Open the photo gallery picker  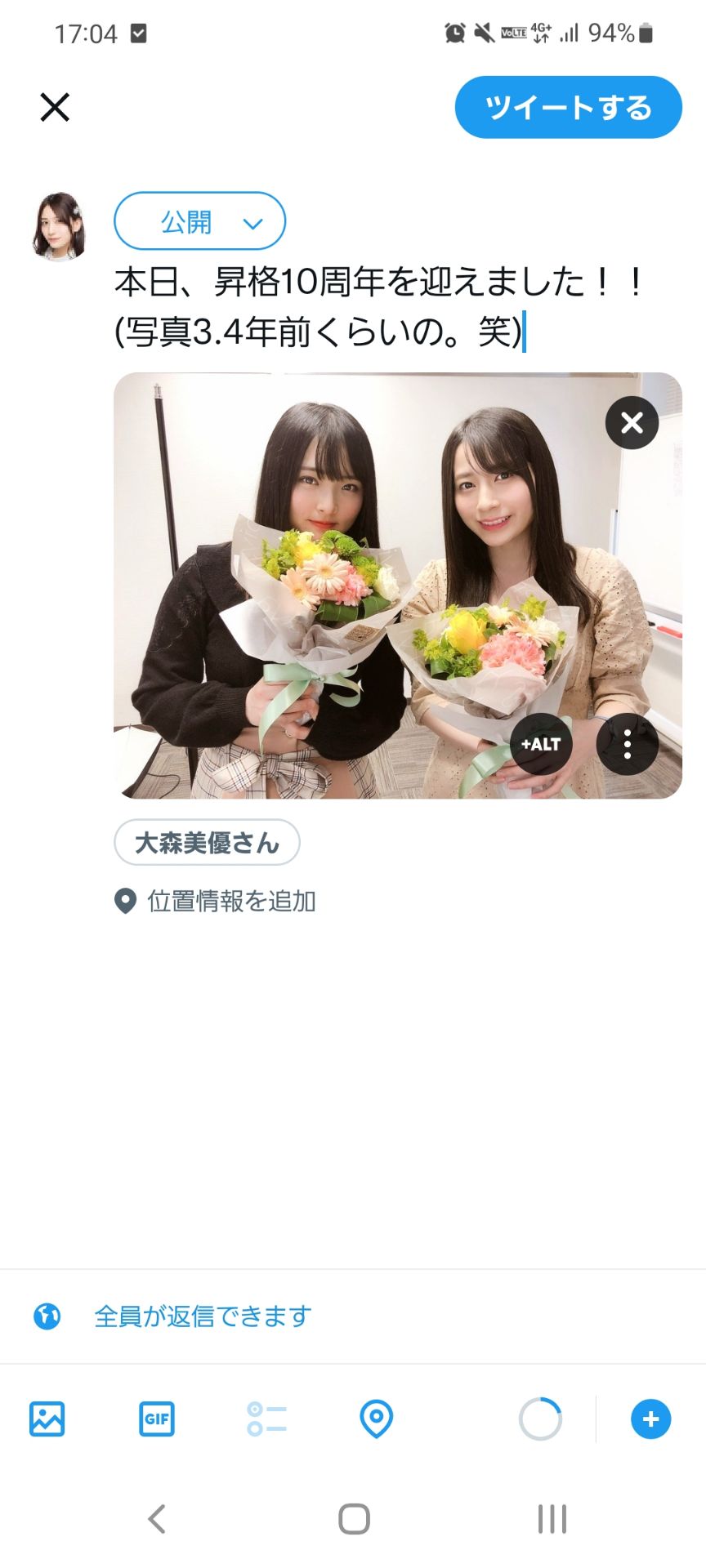pos(47,1419)
